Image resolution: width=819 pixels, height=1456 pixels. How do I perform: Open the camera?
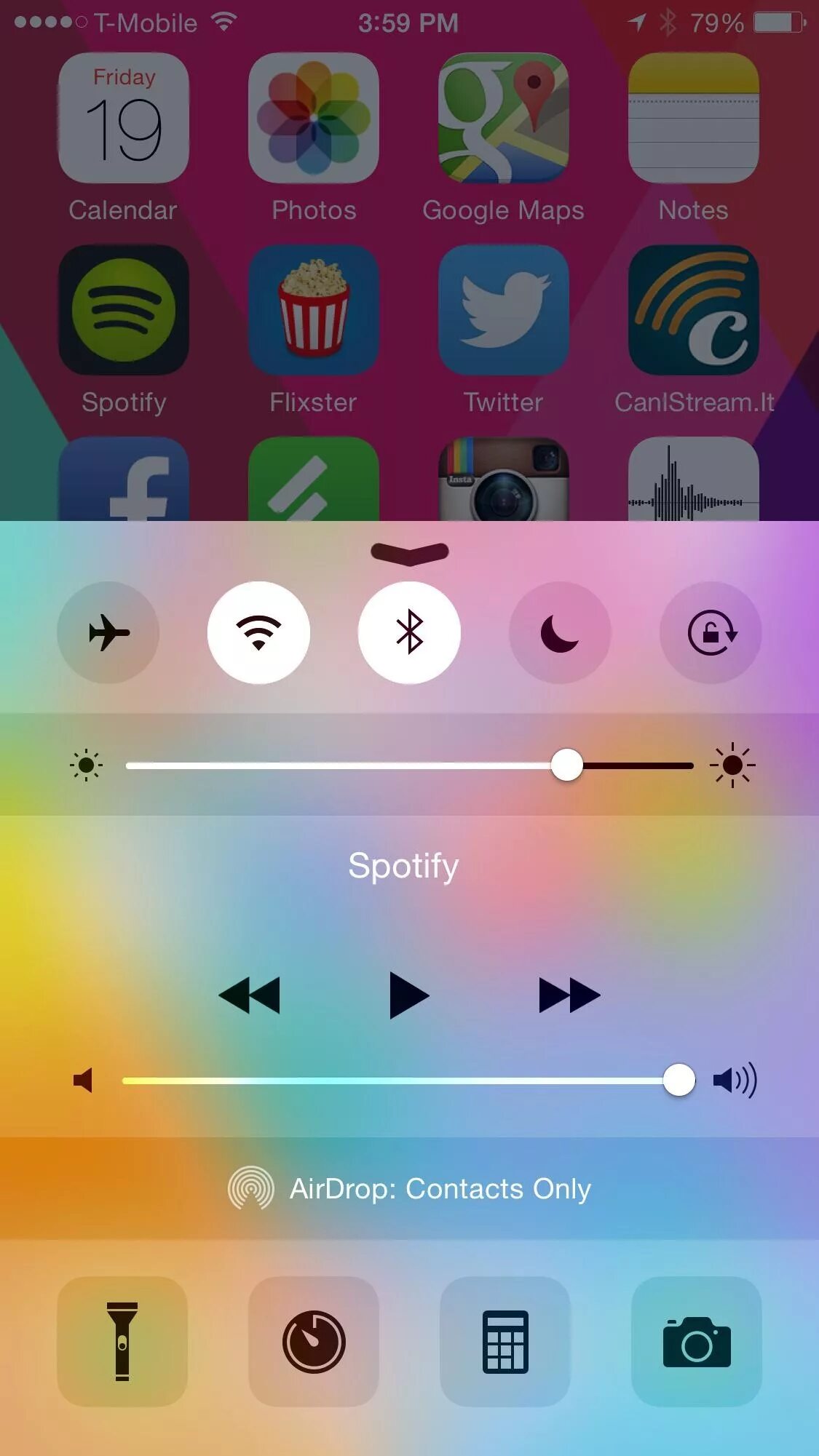[x=697, y=1341]
